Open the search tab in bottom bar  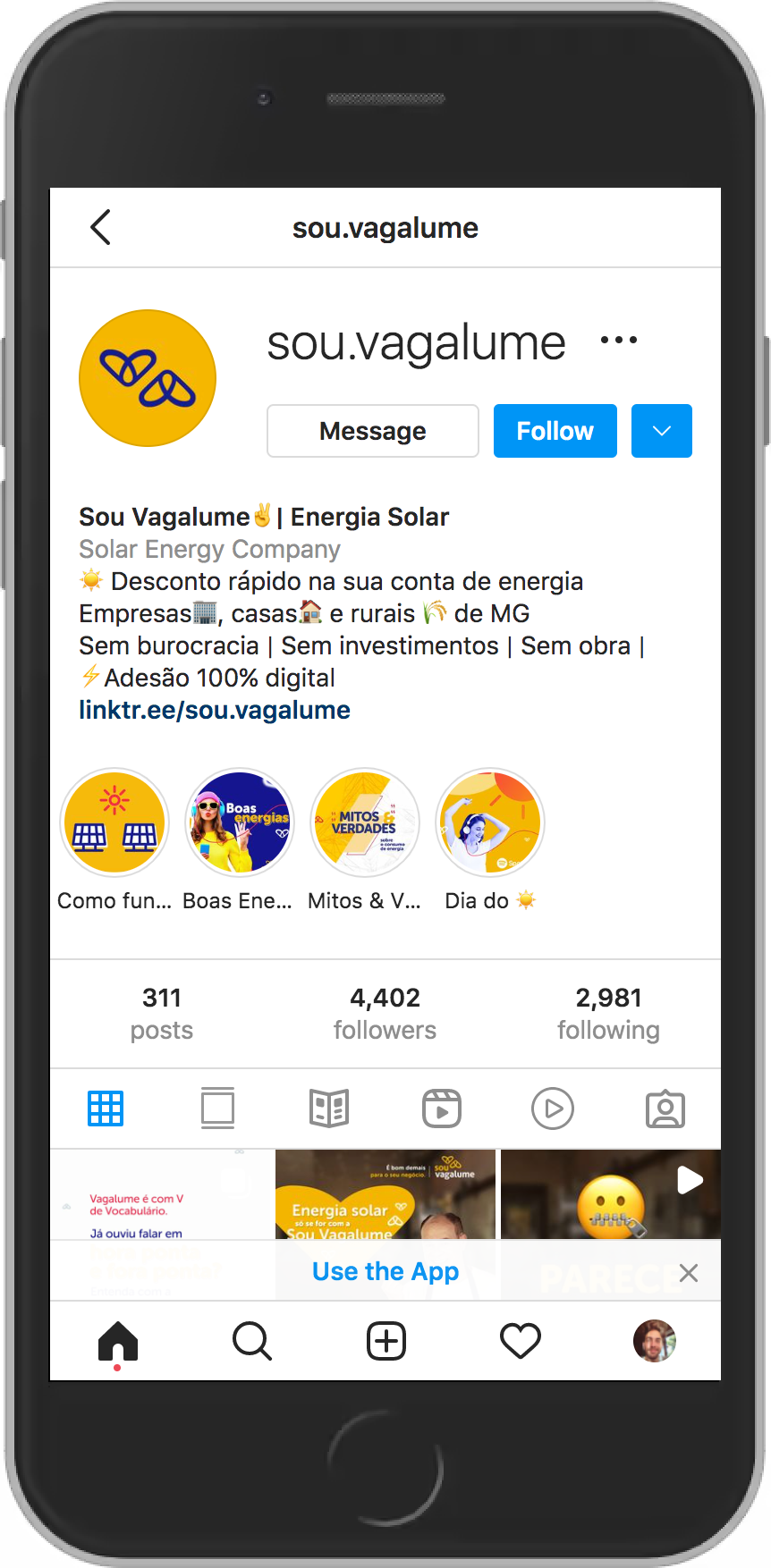(x=251, y=1341)
